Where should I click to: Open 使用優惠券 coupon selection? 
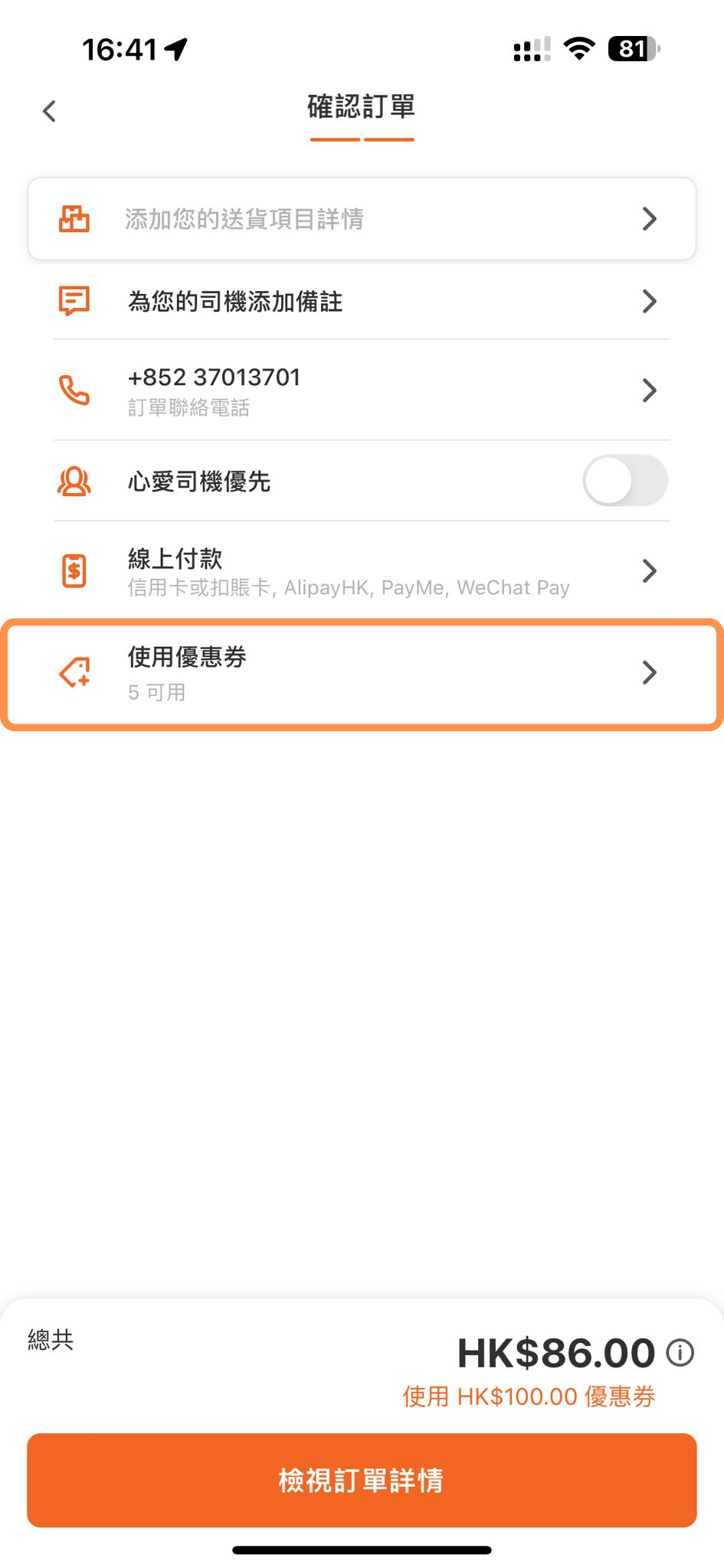coord(362,674)
